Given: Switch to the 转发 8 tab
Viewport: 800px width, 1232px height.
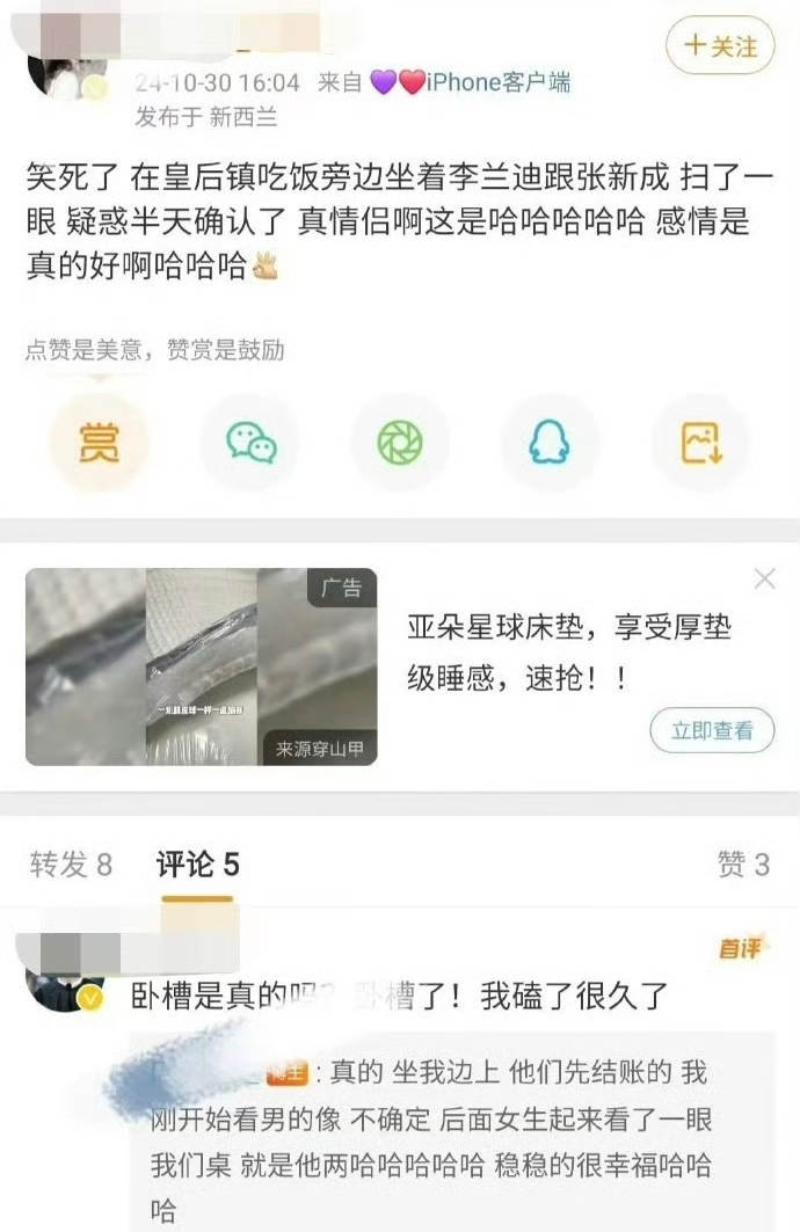Looking at the screenshot, I should pos(70,865).
